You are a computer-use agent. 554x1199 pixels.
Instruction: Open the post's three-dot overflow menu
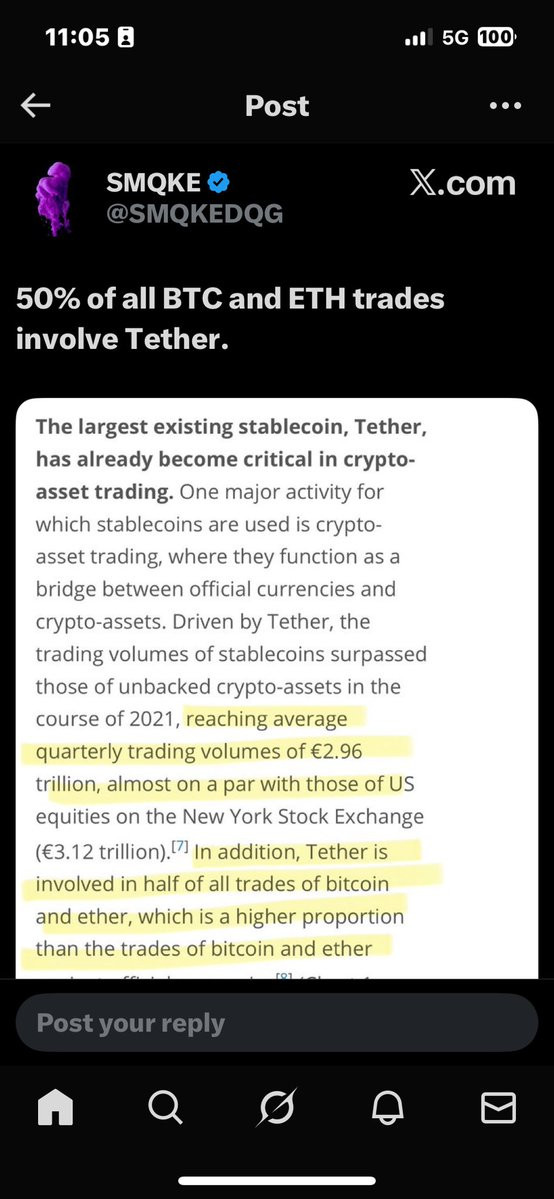point(505,106)
